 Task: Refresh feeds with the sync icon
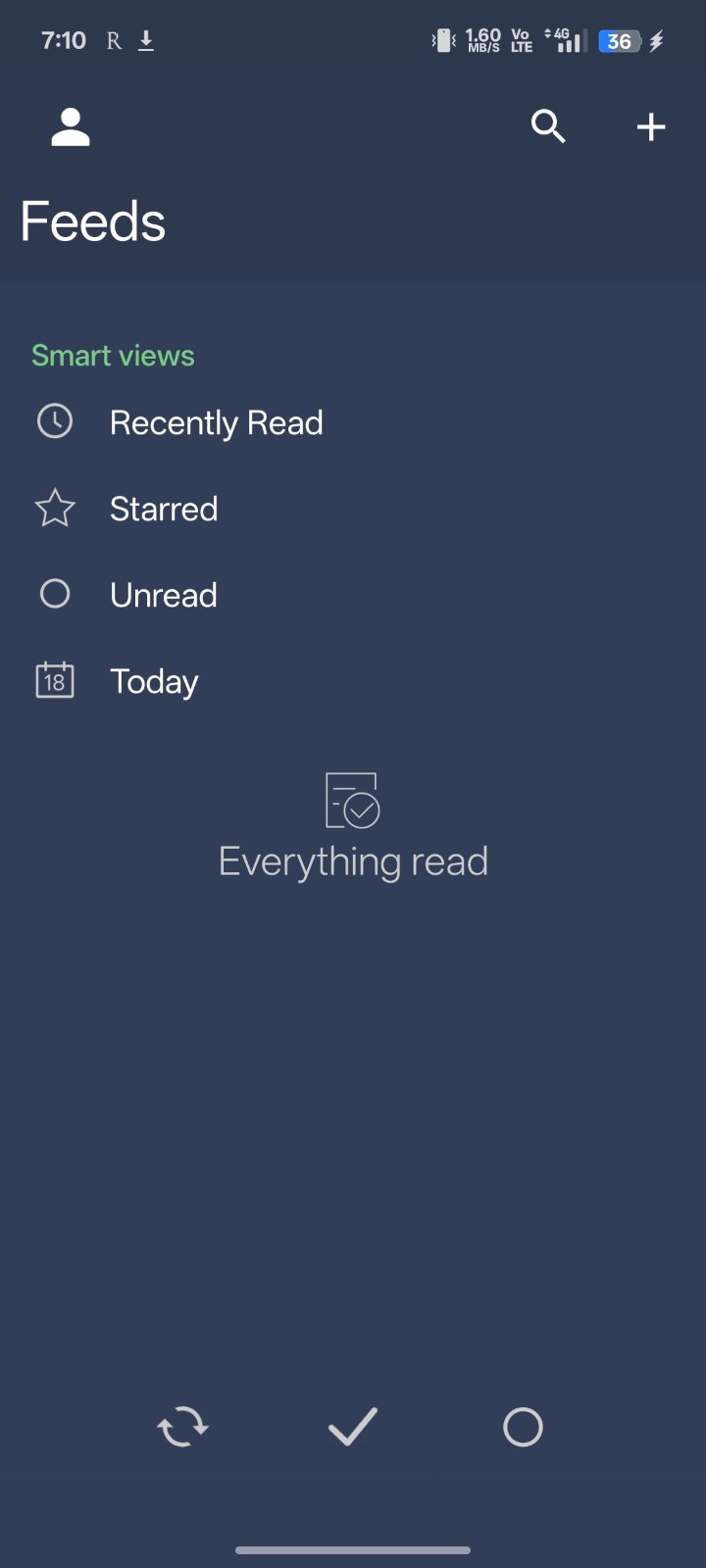(183, 1427)
